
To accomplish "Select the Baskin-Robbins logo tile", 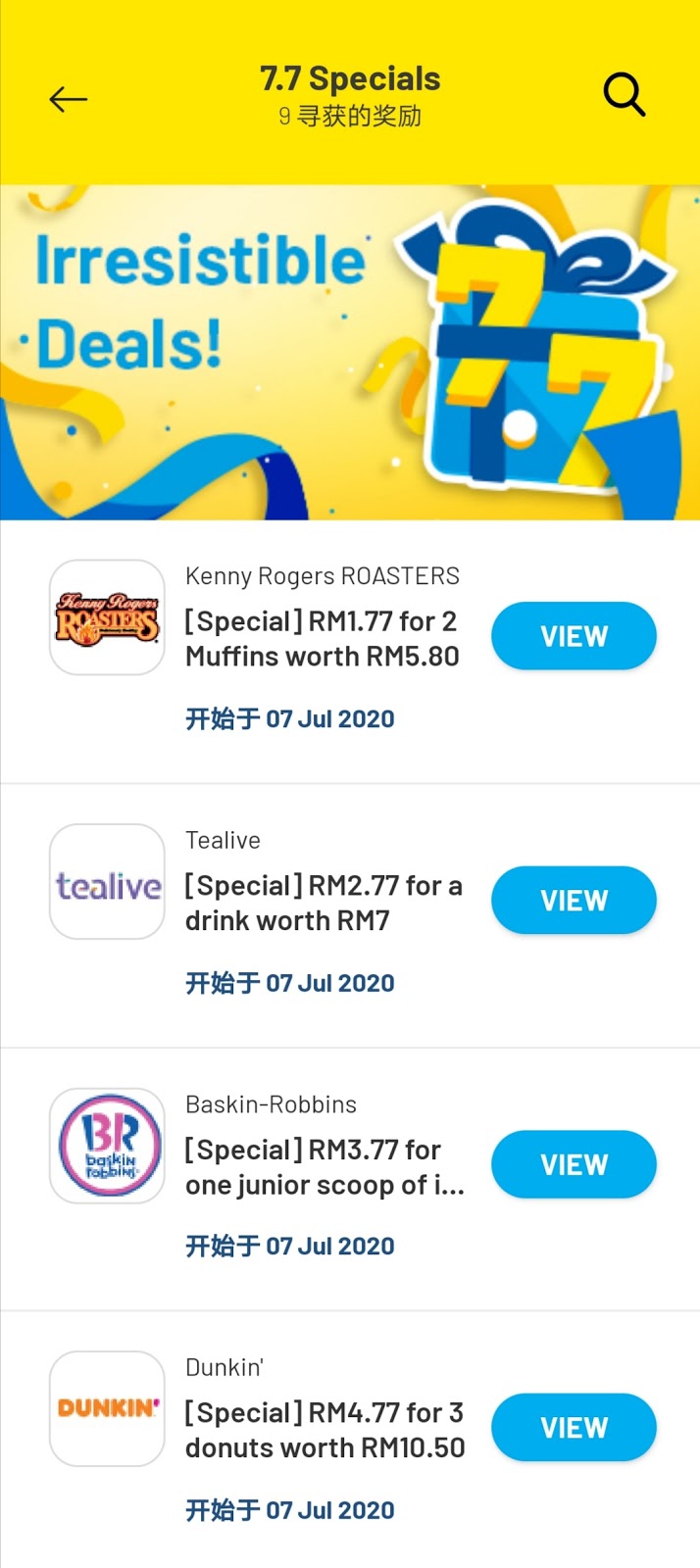I will (x=107, y=1146).
